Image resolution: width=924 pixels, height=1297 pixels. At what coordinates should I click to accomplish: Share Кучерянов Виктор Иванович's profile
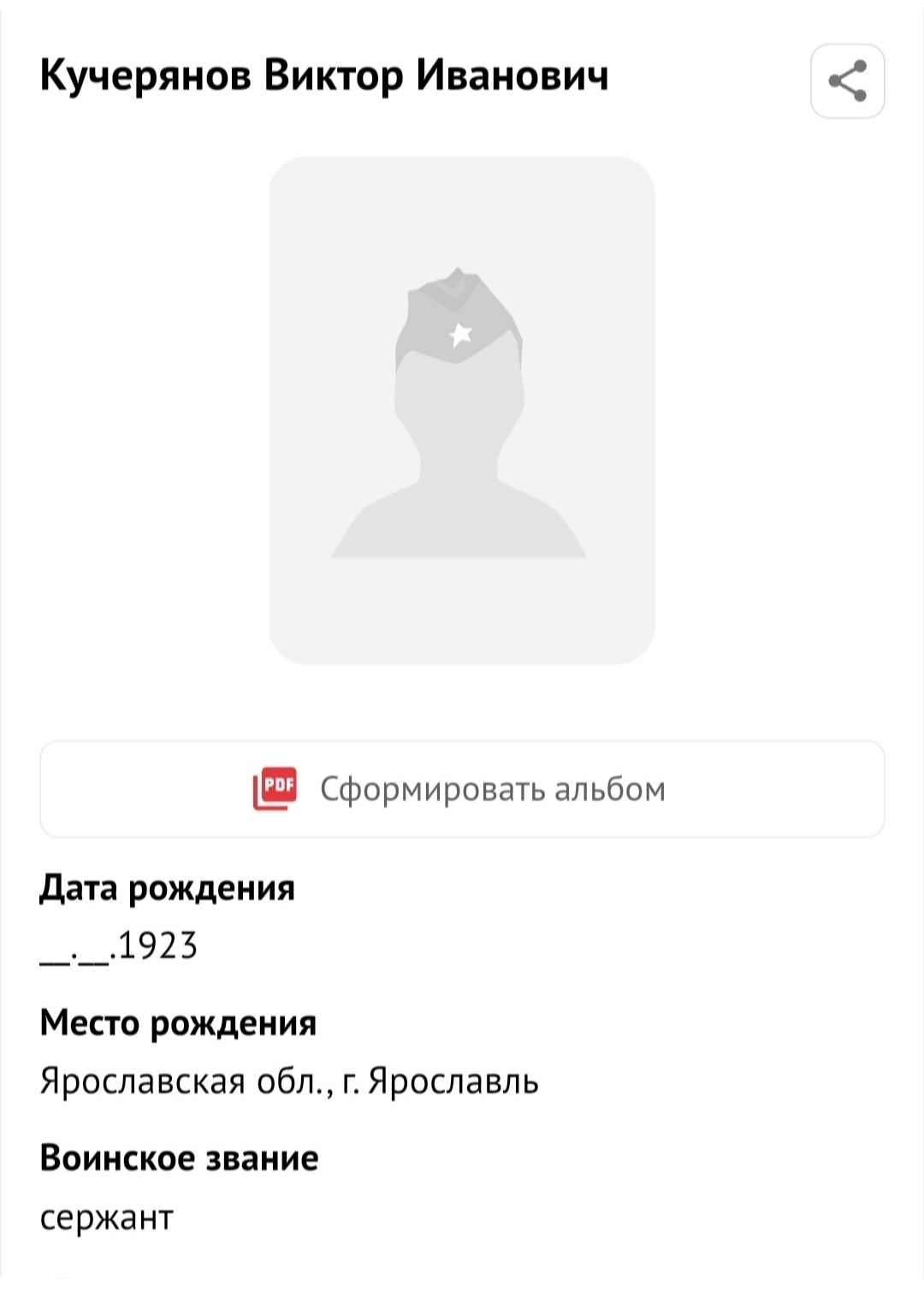click(x=847, y=81)
